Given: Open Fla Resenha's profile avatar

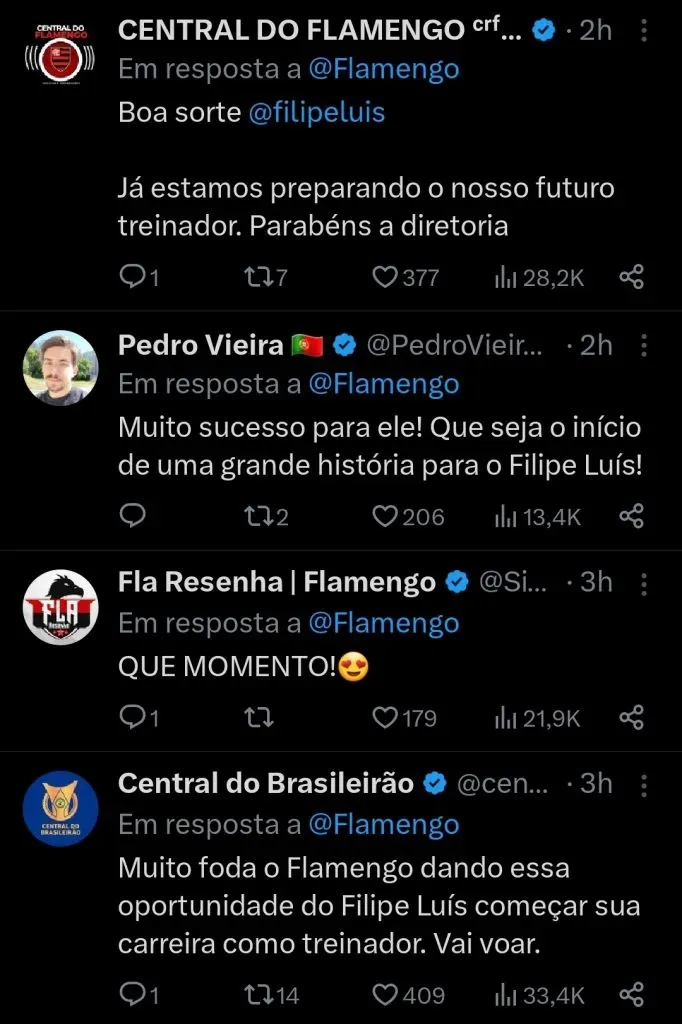Looking at the screenshot, I should (x=60, y=606).
